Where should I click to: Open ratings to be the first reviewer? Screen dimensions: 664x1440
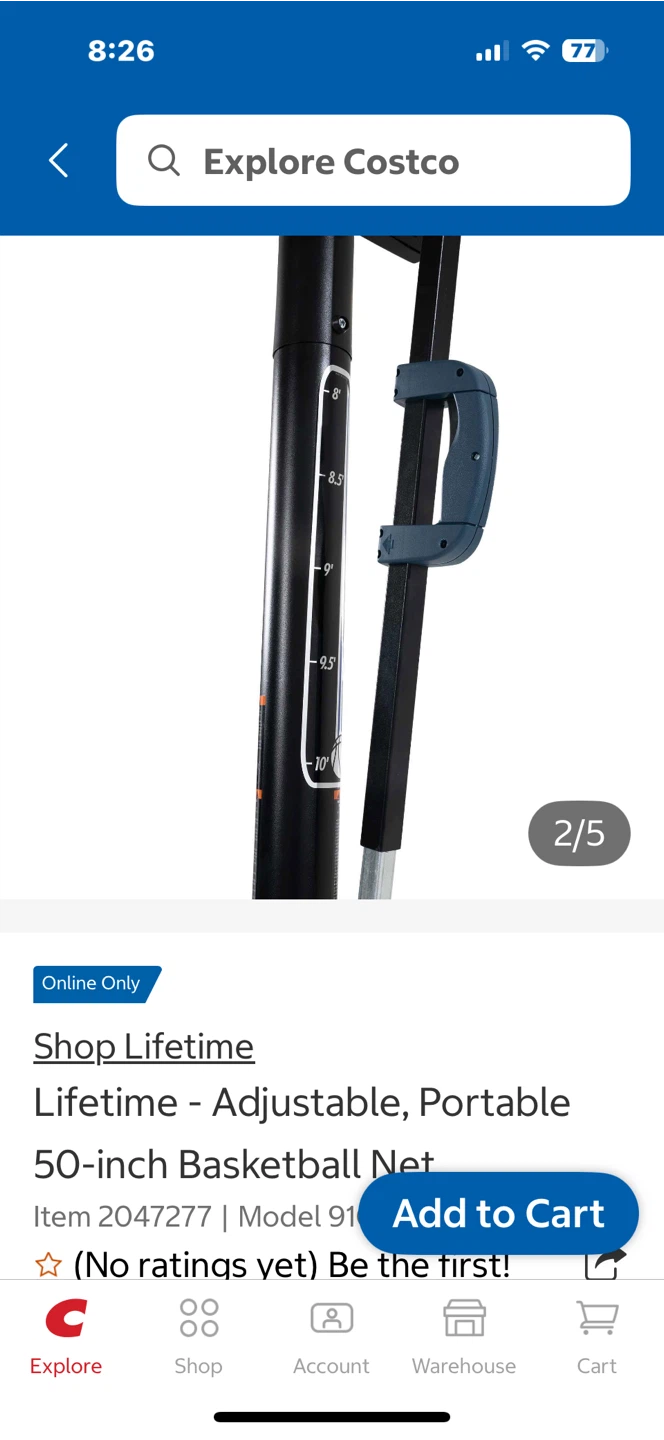[273, 1265]
